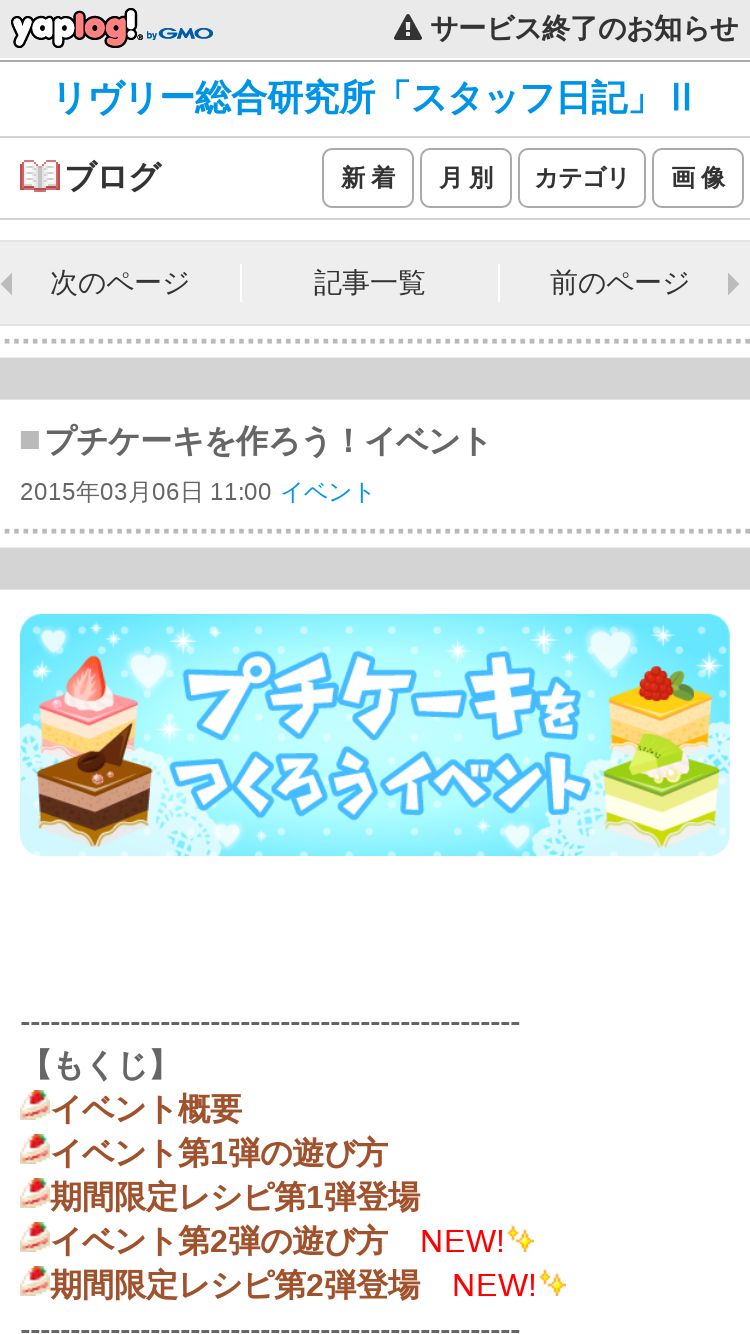Open 記事一覧
Viewport: 750px width, 1334px height.
tap(370, 283)
